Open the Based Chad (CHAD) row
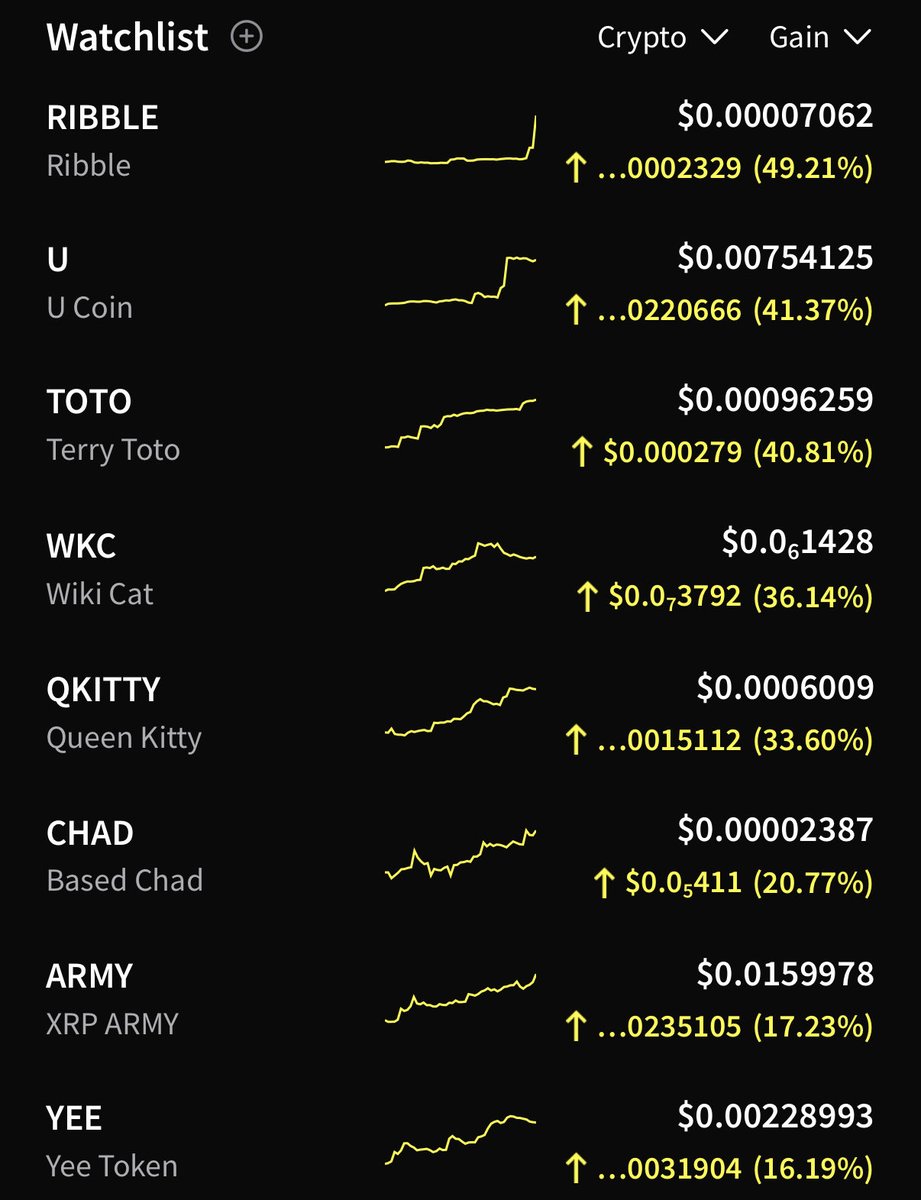This screenshot has width=921, height=1200. click(124, 855)
